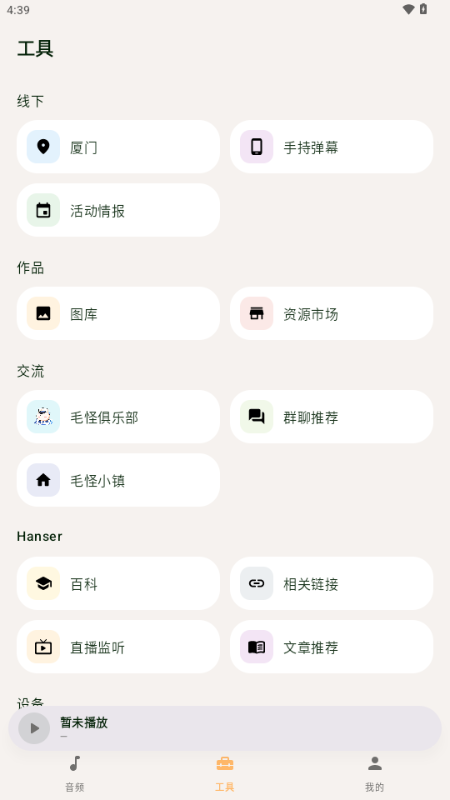Open 资源市场 marketplace

(332, 313)
